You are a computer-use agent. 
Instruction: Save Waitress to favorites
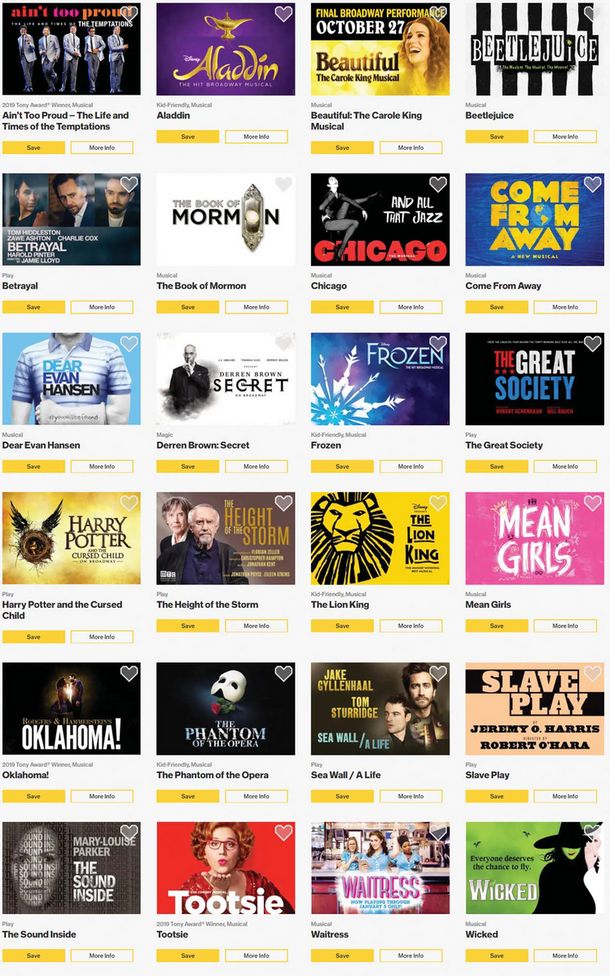tap(342, 955)
